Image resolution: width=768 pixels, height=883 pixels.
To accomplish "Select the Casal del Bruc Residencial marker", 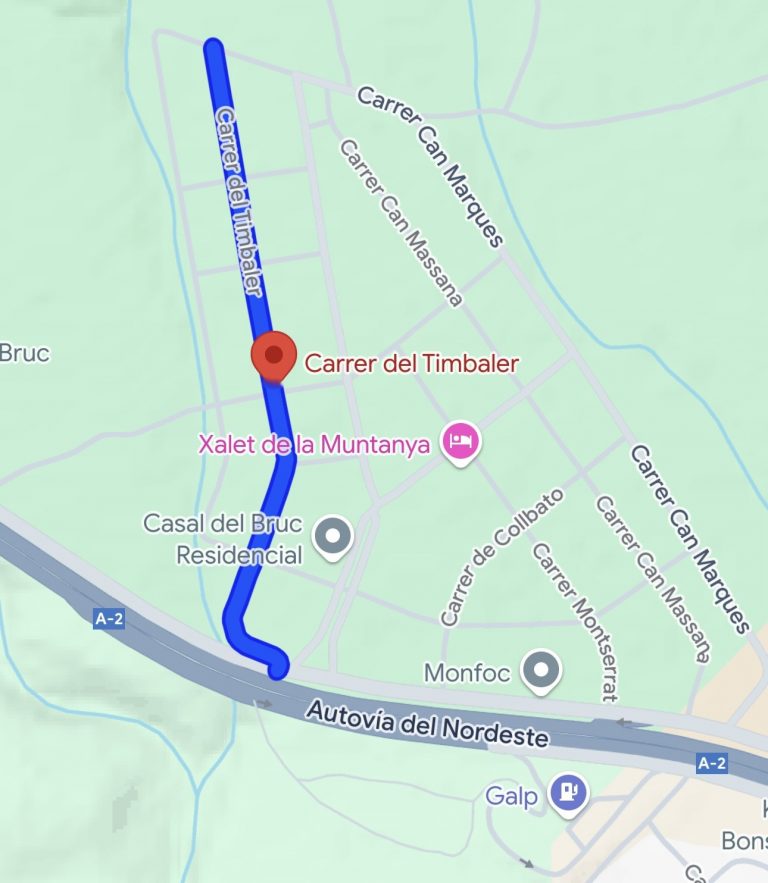I will point(333,536).
